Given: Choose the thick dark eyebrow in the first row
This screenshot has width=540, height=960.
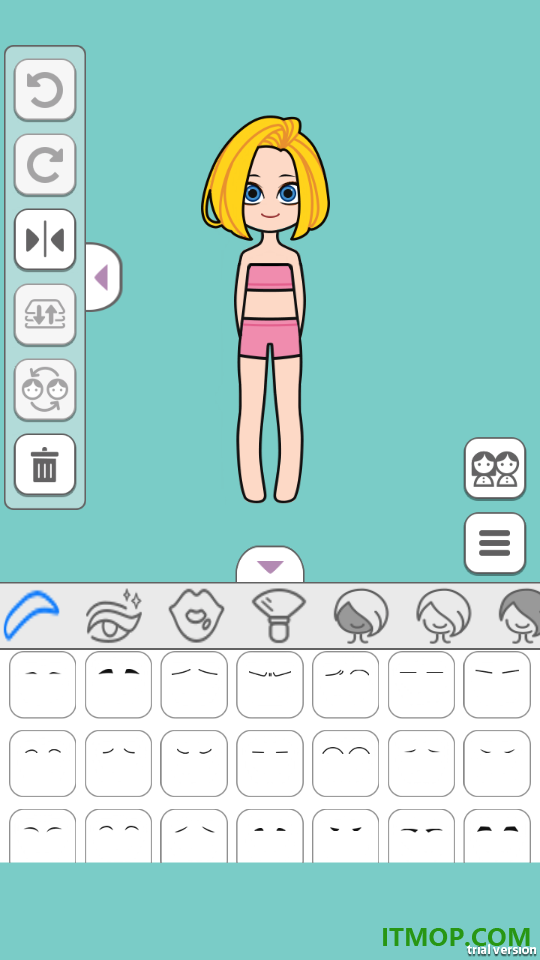Looking at the screenshot, I should [x=118, y=684].
